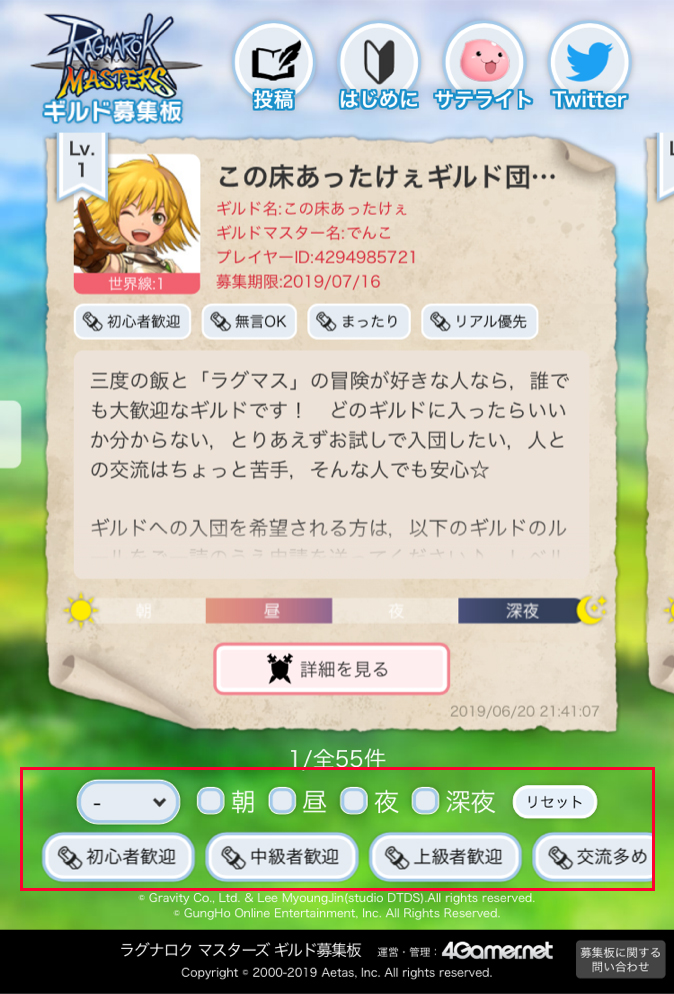Check the 深夜 late-night checkbox
The width and height of the screenshot is (674, 994).
tap(427, 801)
